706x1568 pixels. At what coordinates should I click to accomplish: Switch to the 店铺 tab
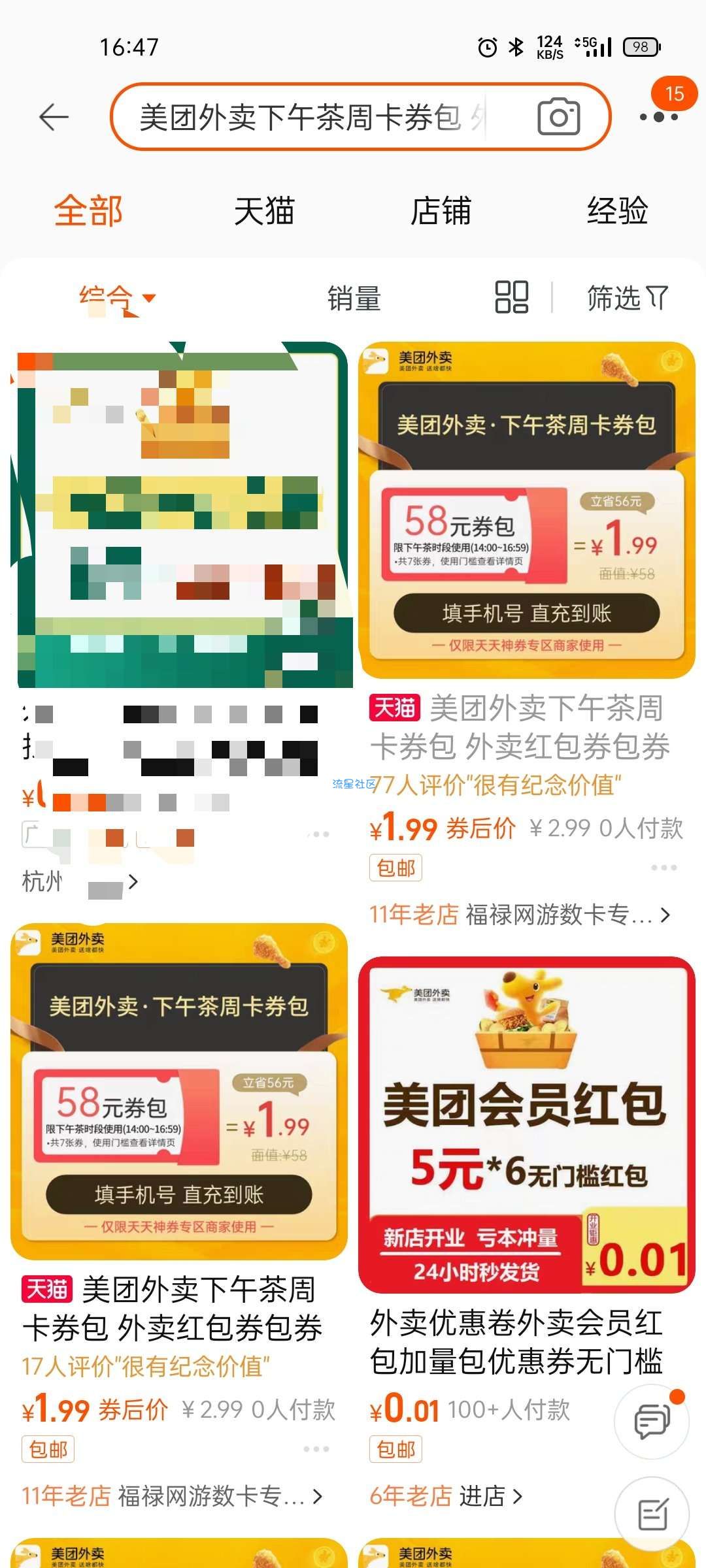[x=441, y=211]
